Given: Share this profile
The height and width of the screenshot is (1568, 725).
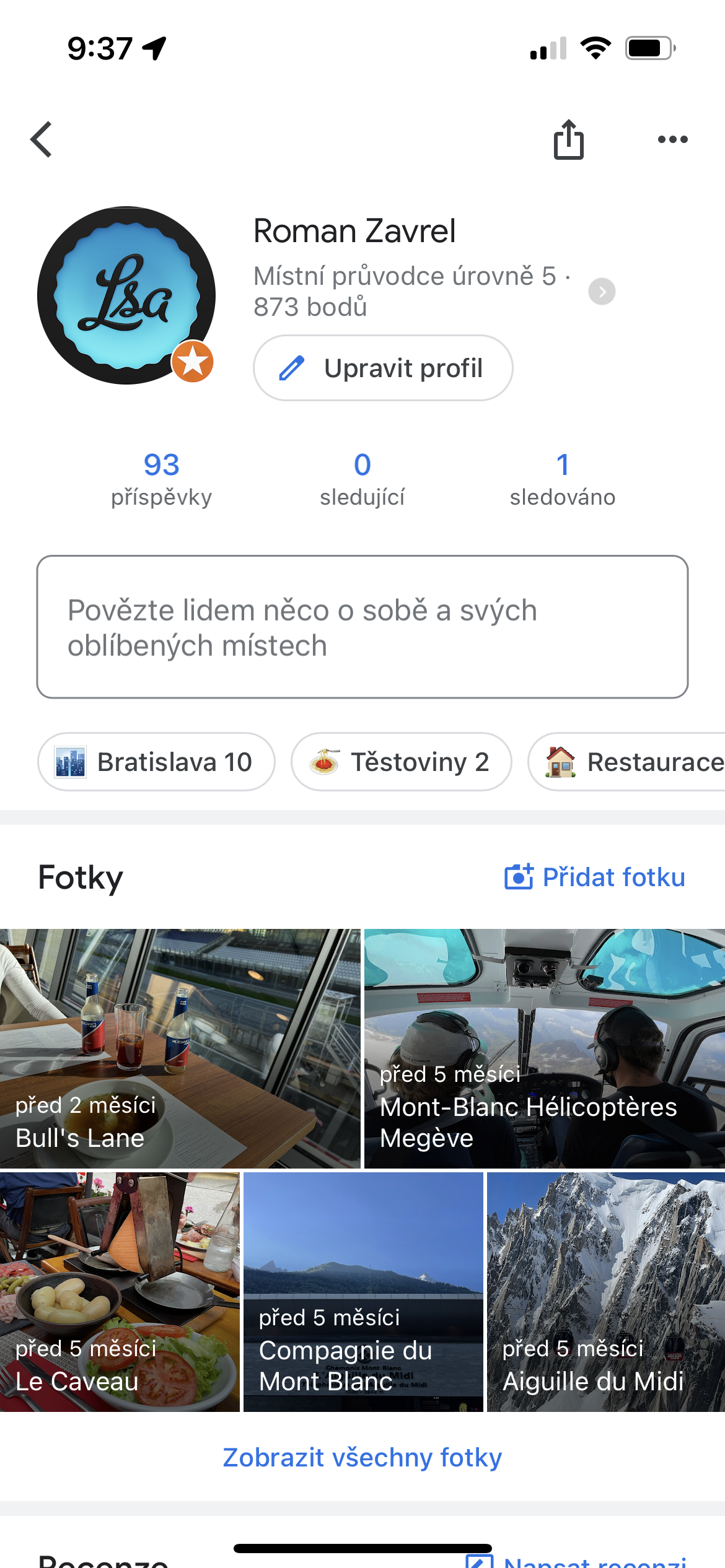Looking at the screenshot, I should coord(568,139).
